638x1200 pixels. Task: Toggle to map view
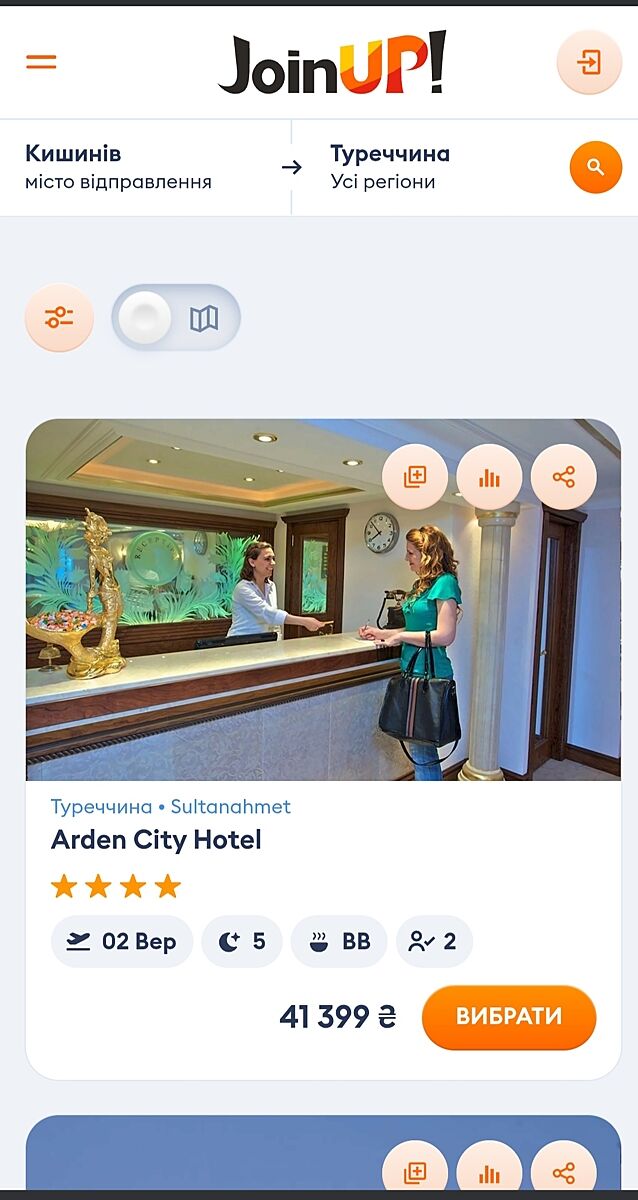point(204,318)
